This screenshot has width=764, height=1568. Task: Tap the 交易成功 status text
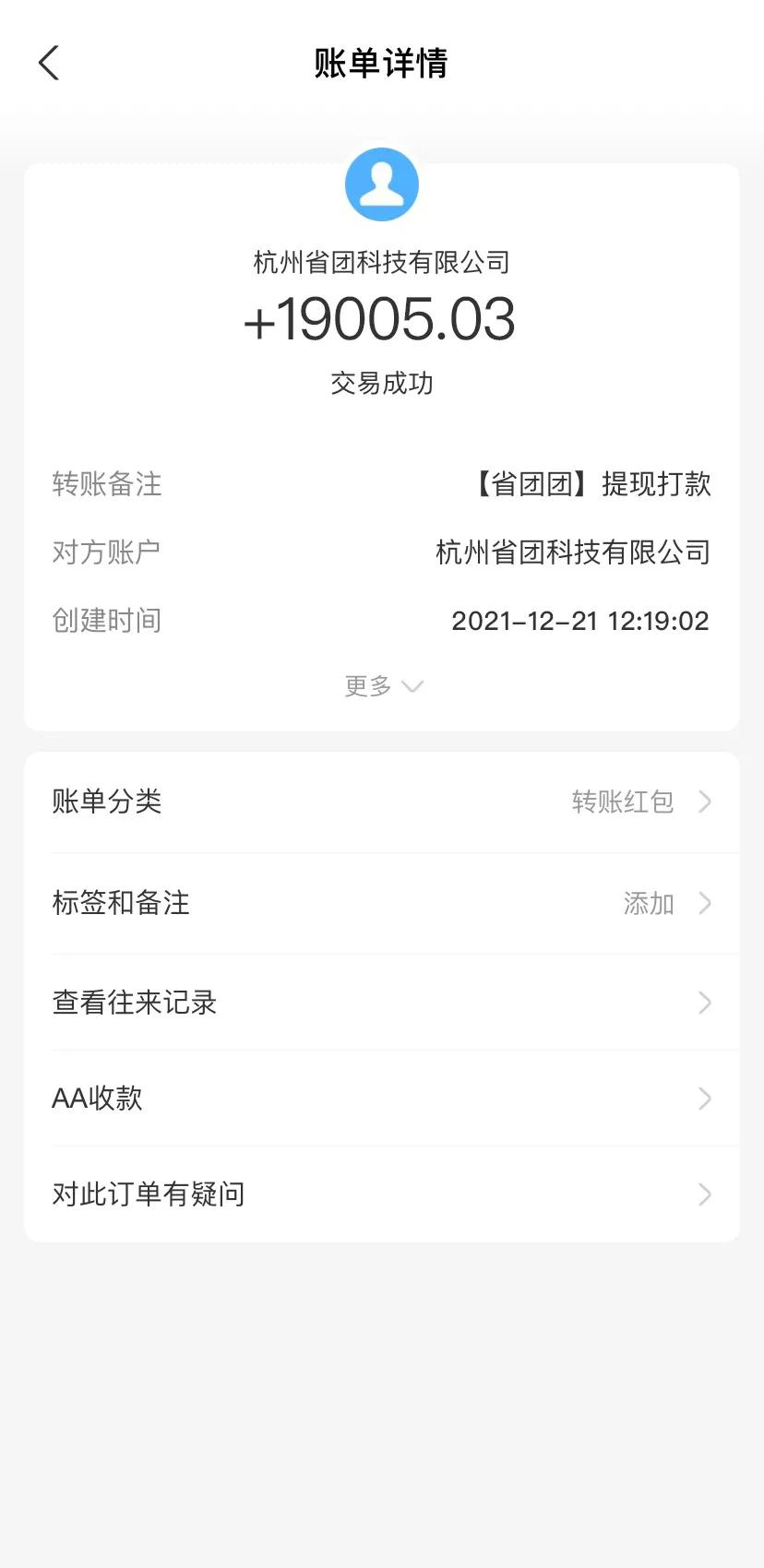tap(382, 384)
